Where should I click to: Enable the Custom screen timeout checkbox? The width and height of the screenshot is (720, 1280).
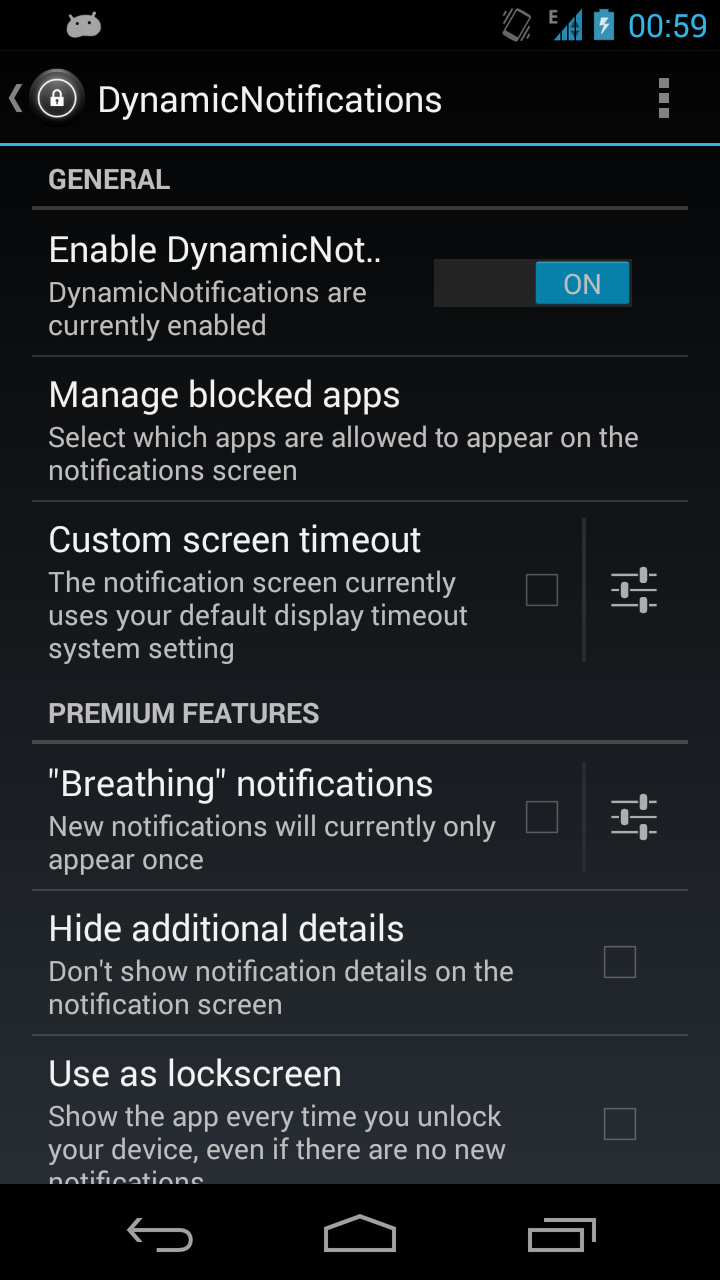(x=541, y=590)
